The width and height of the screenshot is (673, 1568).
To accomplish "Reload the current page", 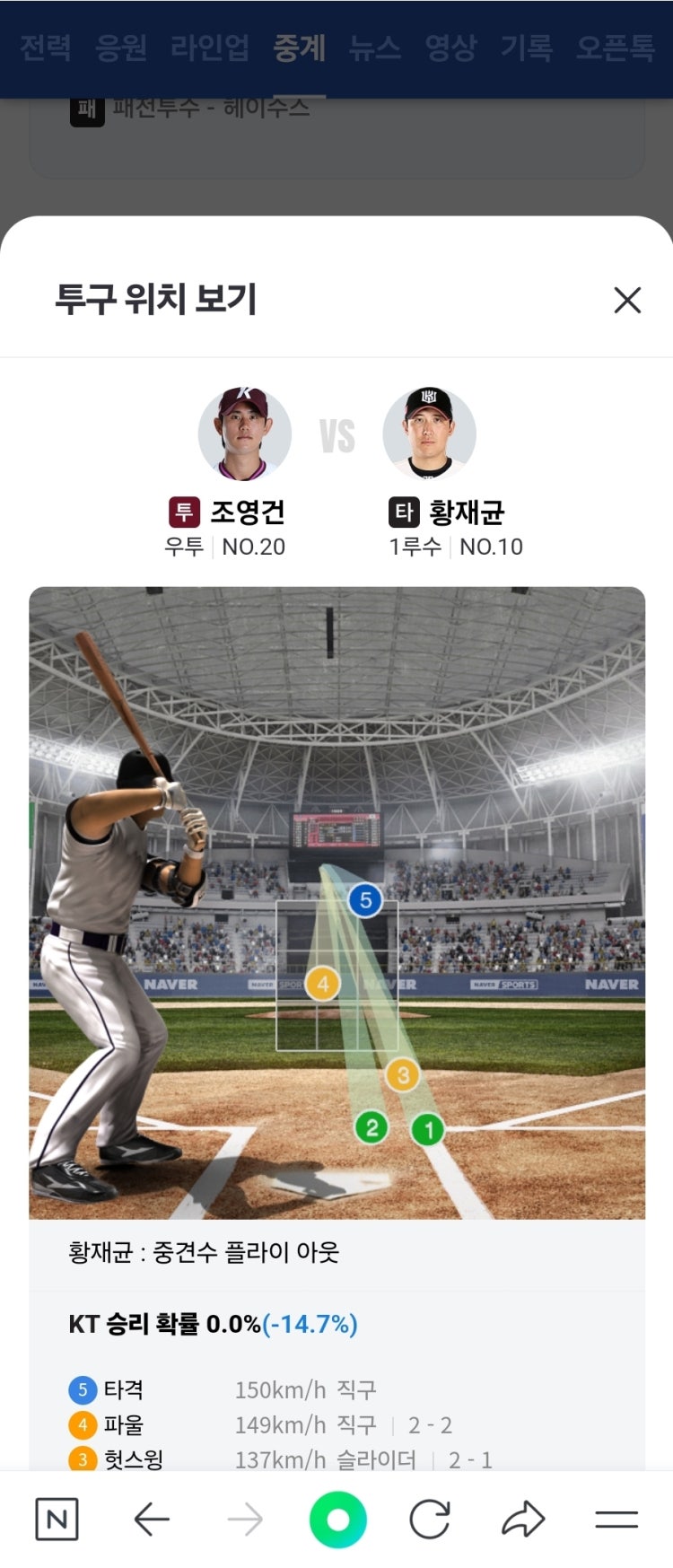I will 430,1520.
